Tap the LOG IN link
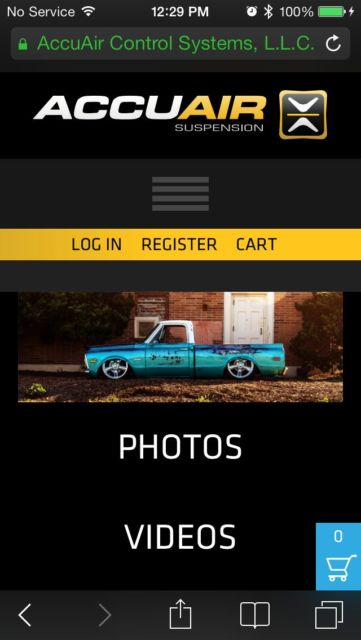Image resolution: width=361 pixels, height=640 pixels. (96, 244)
